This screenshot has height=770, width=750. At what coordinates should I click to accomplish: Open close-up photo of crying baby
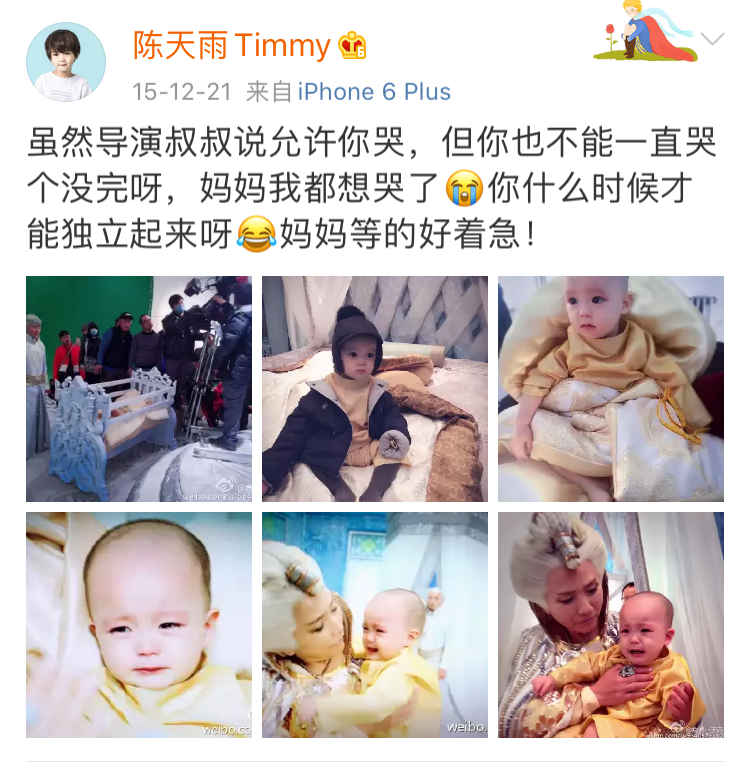tap(139, 625)
